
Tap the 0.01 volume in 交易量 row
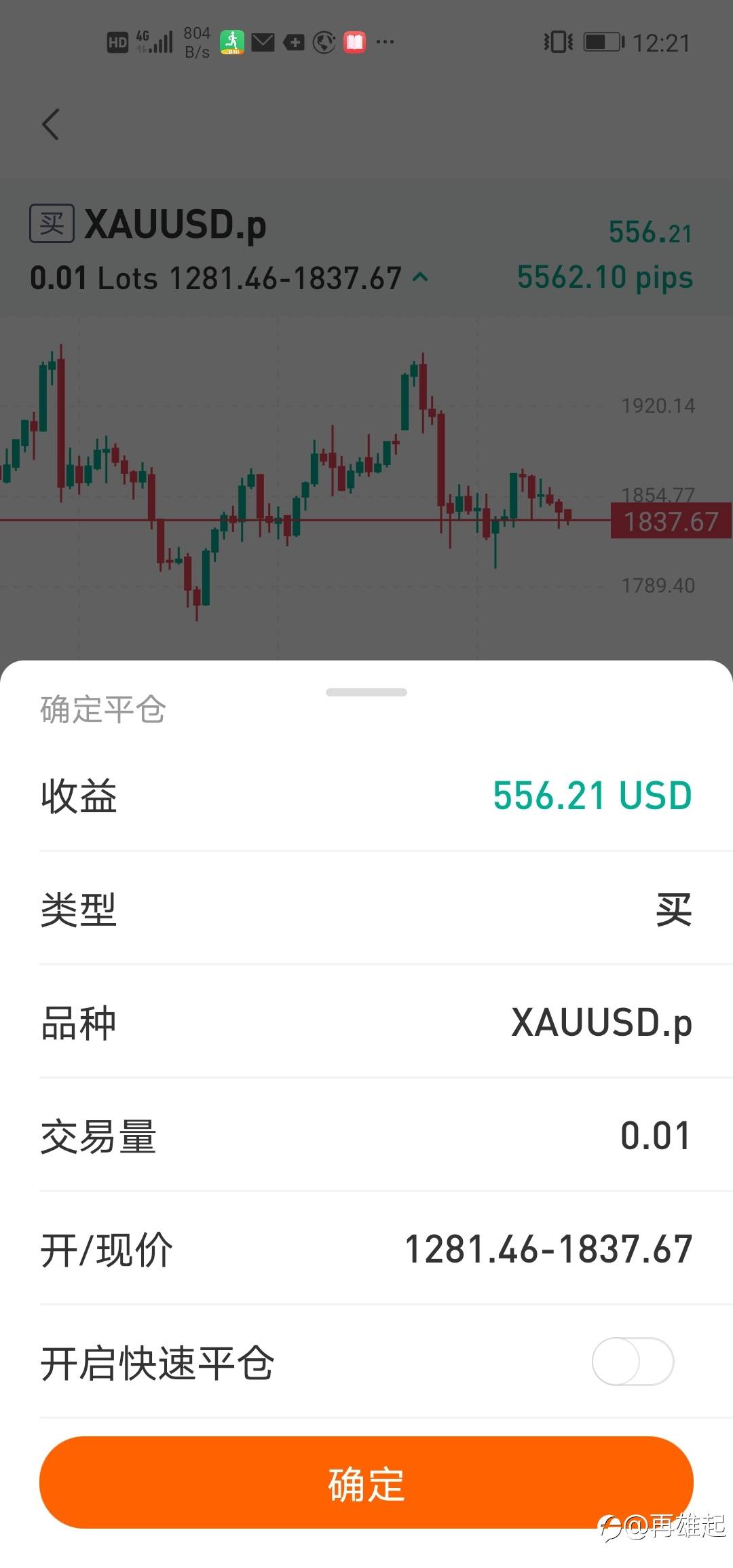(654, 1136)
